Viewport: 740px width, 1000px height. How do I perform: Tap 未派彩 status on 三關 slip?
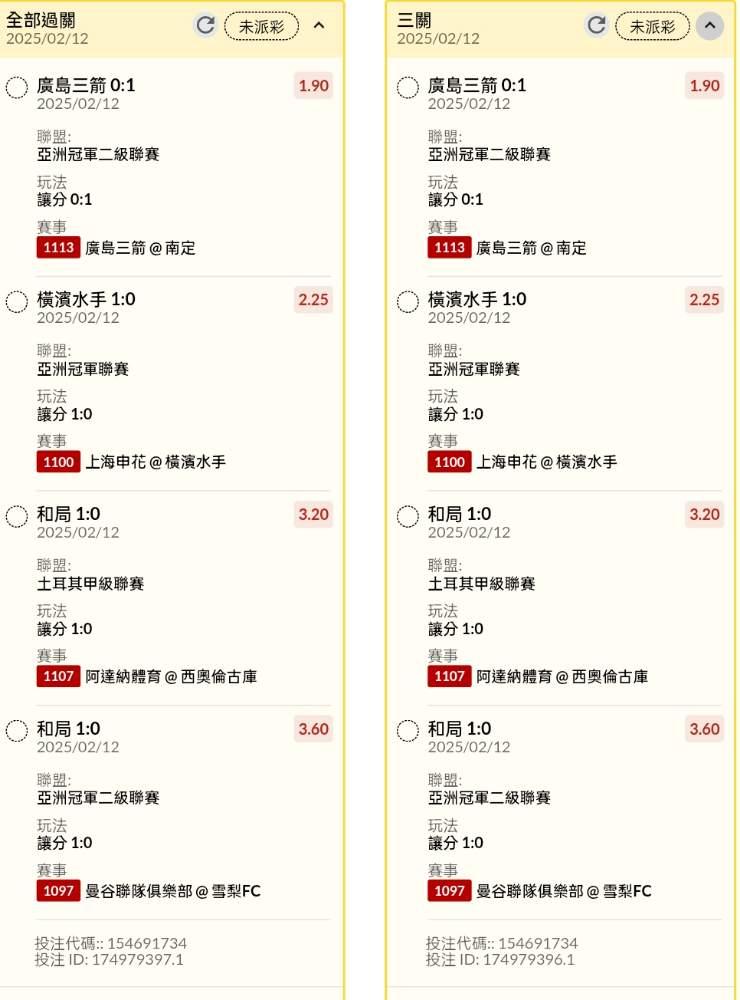653,26
